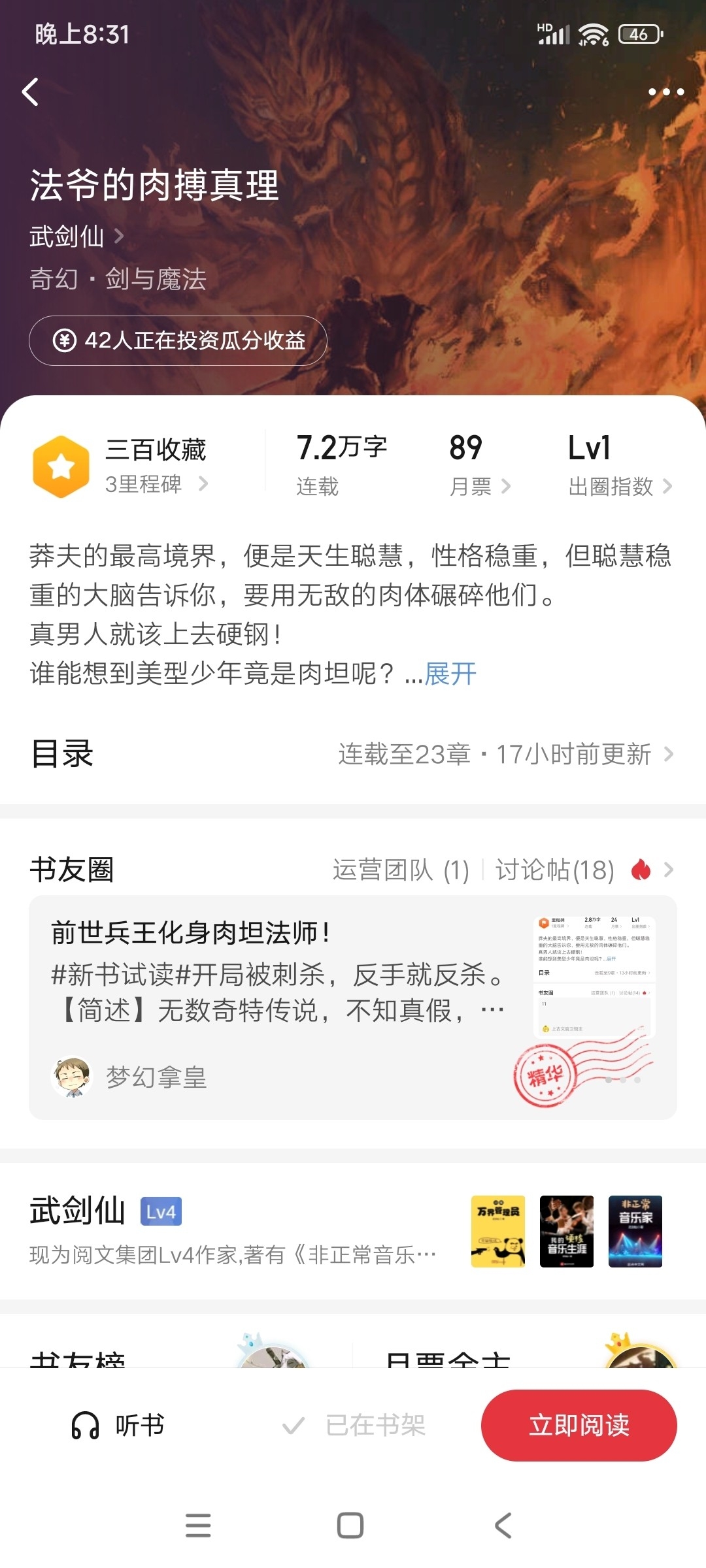
Task: Start listening with 听书
Action: click(118, 1425)
